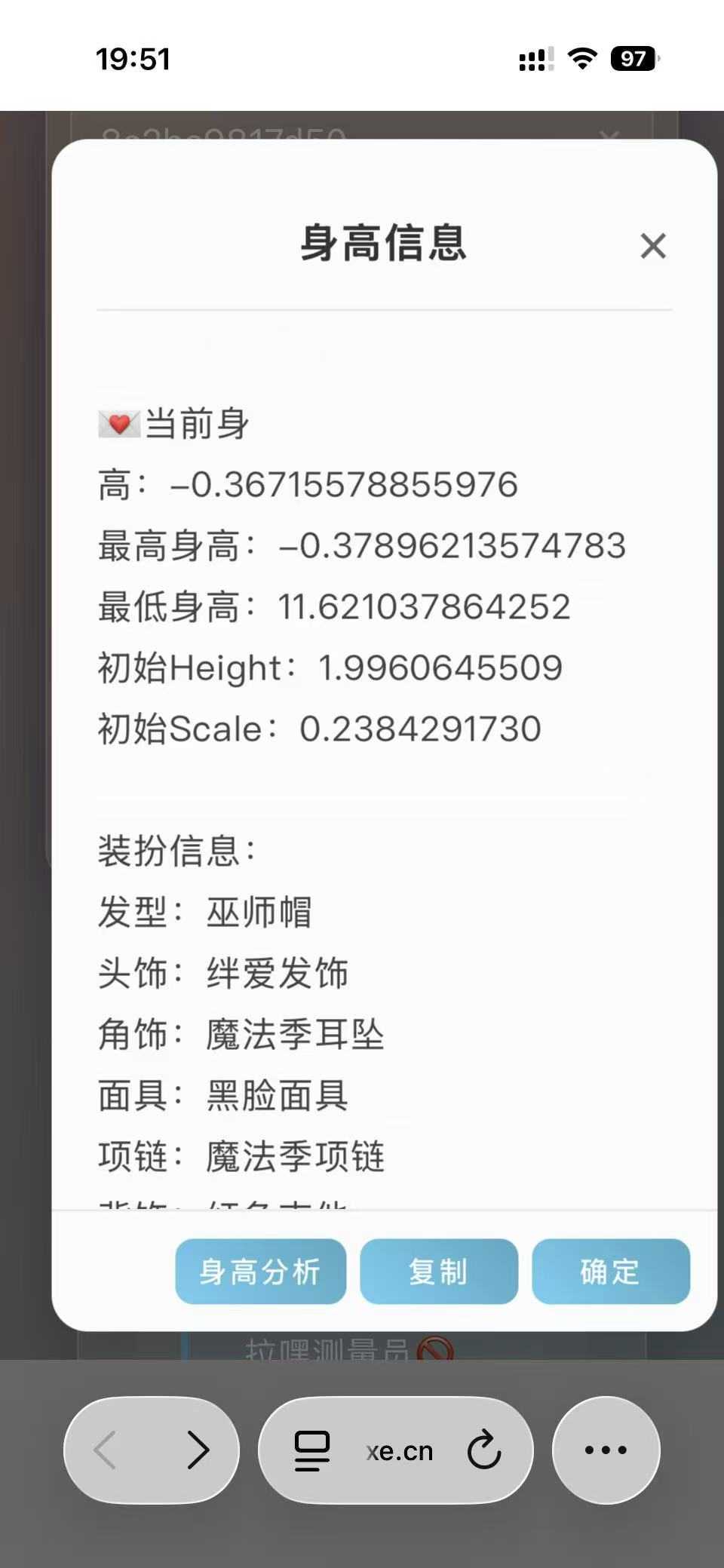Tap the xe.cn address bar

point(399,1451)
